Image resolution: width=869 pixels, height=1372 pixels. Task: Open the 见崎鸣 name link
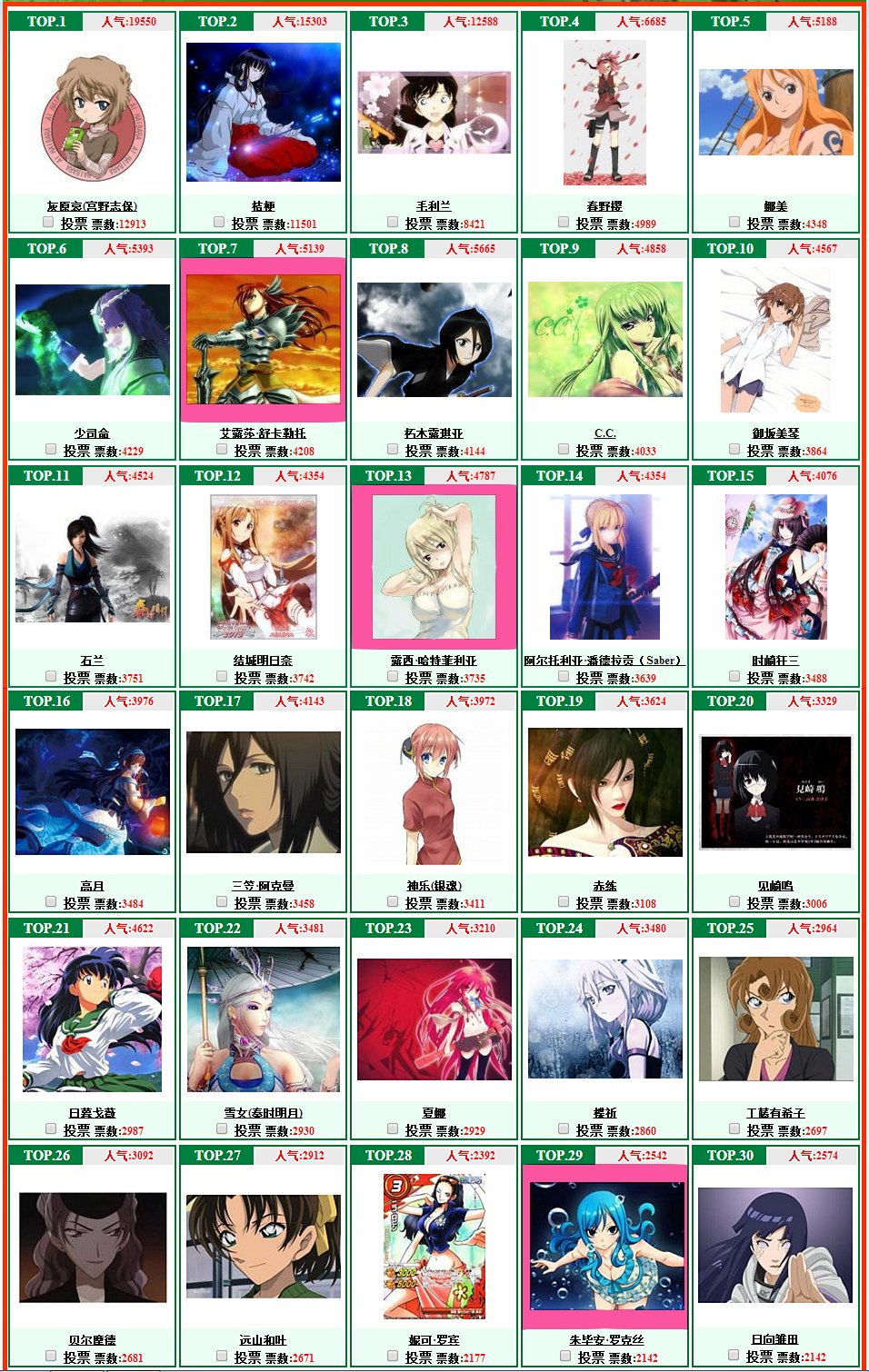pos(775,886)
